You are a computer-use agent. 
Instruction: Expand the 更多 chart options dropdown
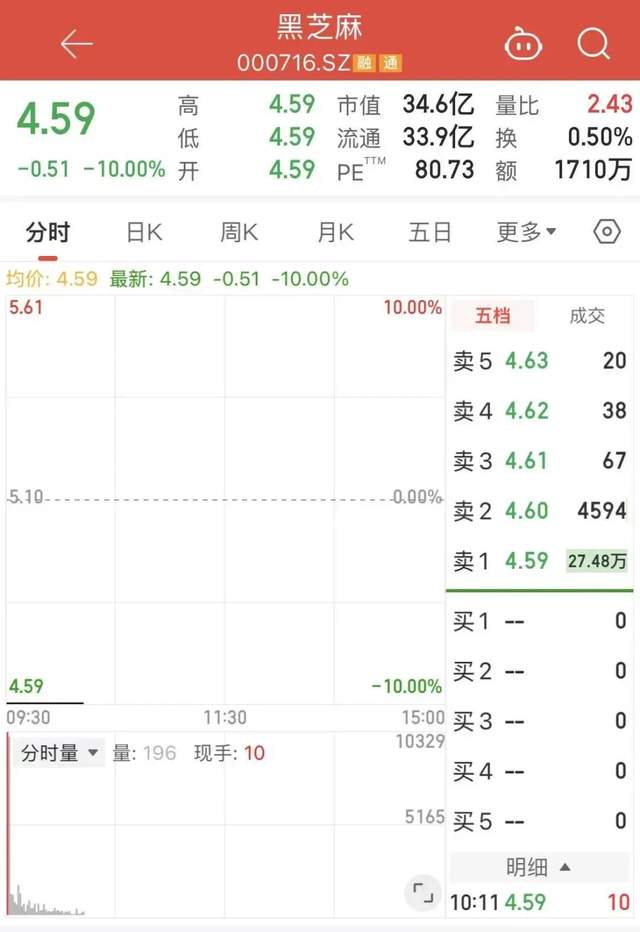coord(527,233)
